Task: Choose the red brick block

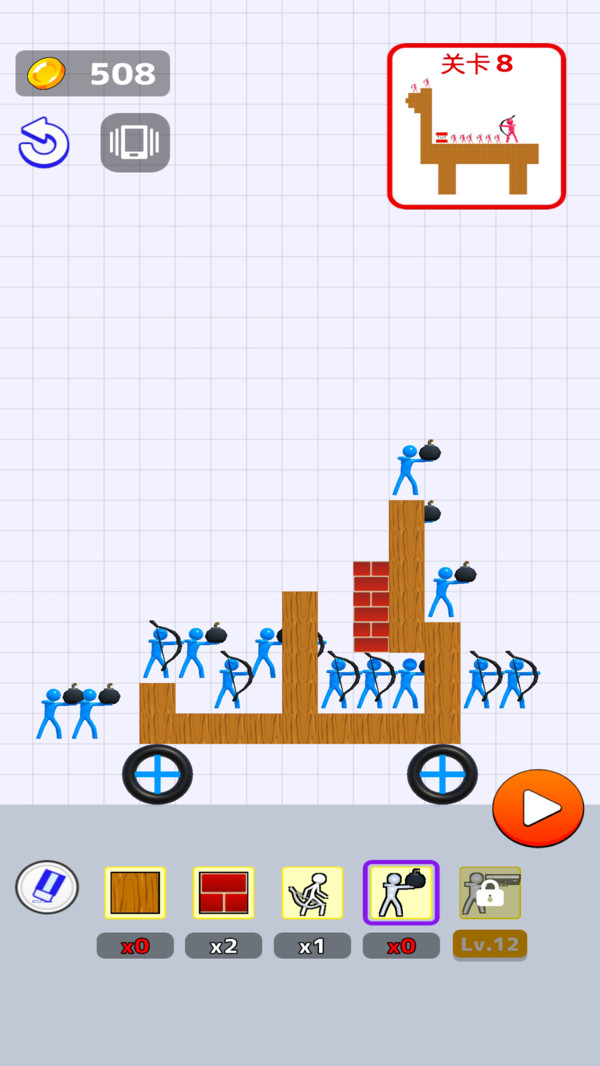Action: coord(223,892)
